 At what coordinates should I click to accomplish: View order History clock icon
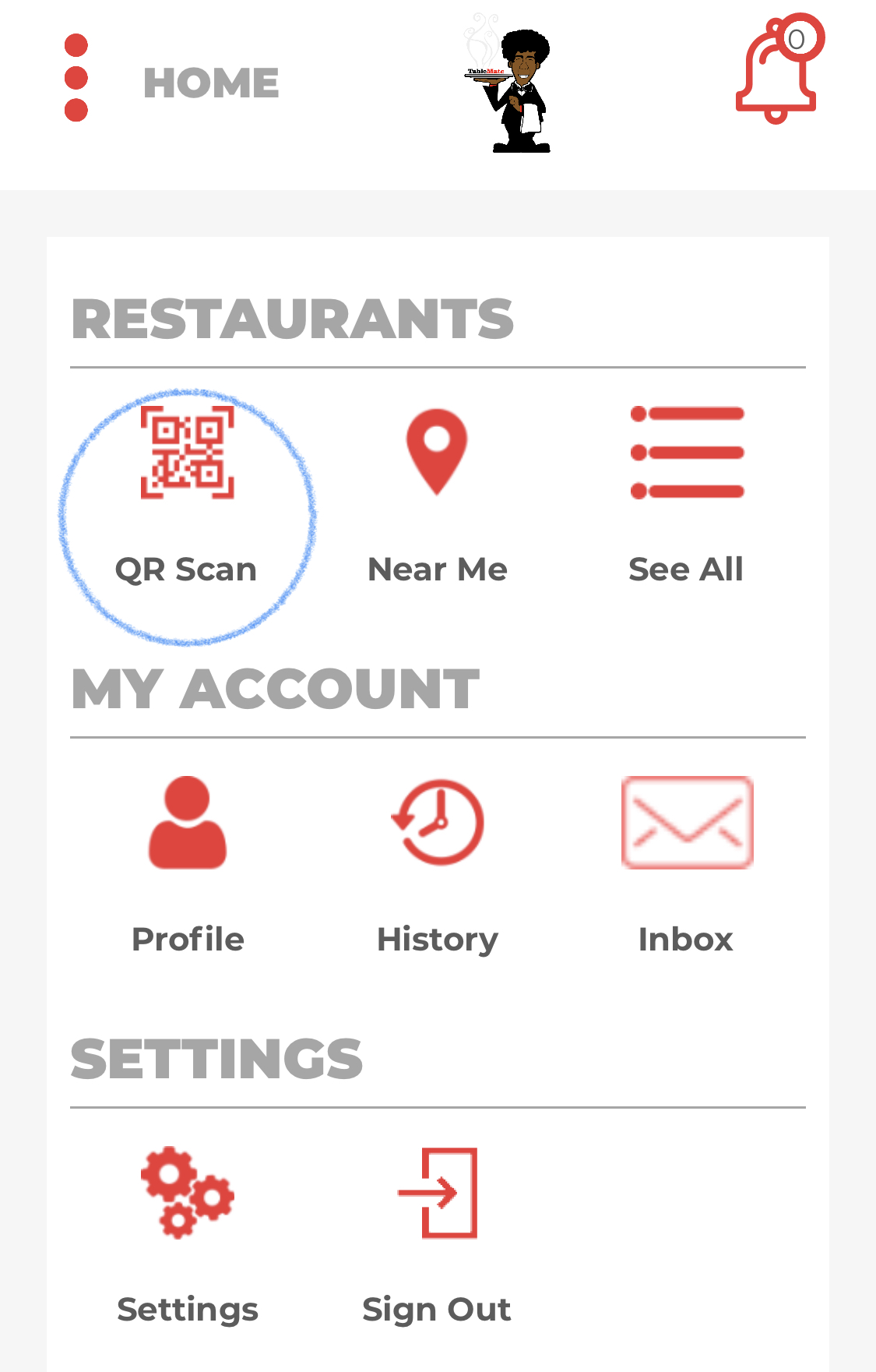pos(438,824)
